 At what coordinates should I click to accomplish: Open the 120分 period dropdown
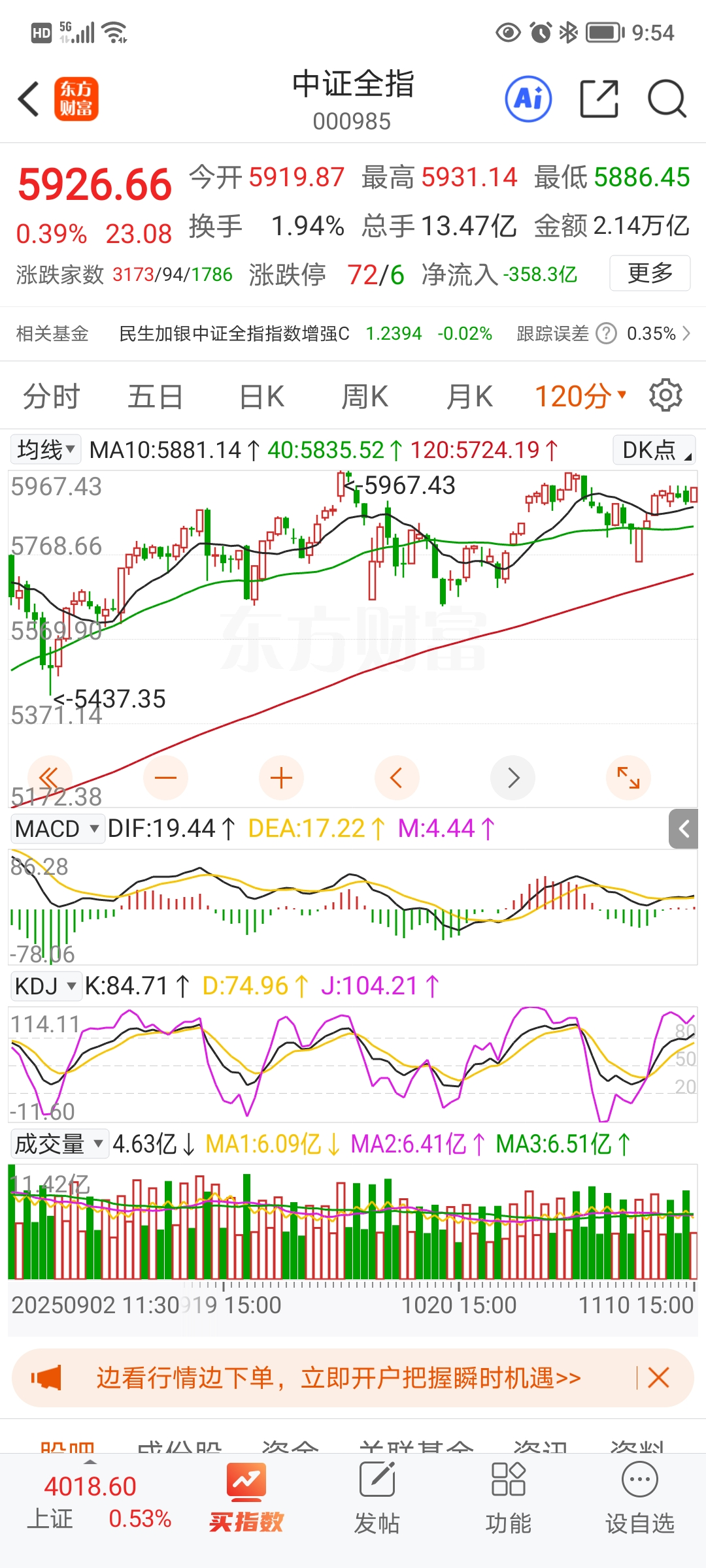click(x=580, y=397)
